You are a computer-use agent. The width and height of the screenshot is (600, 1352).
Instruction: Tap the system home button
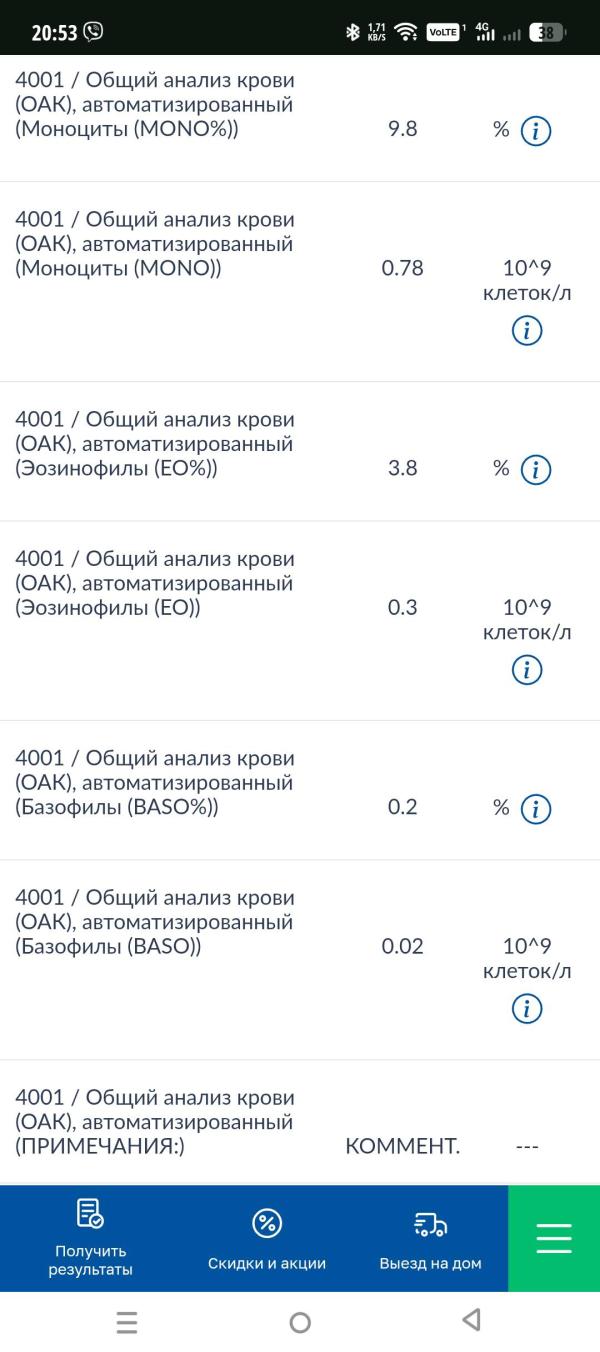pyautogui.click(x=299, y=1322)
